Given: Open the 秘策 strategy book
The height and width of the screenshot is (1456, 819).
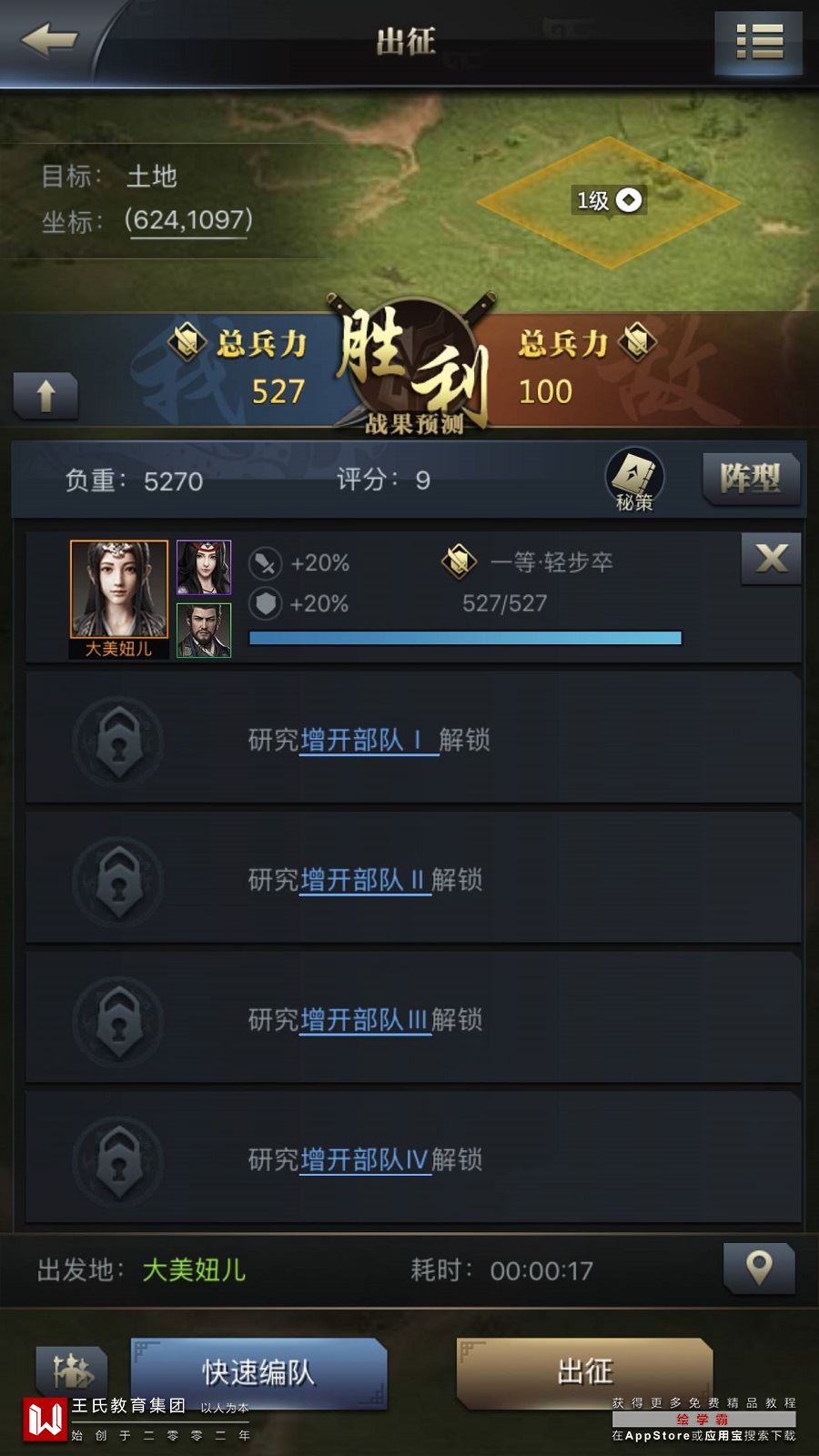Looking at the screenshot, I should pyautogui.click(x=634, y=479).
